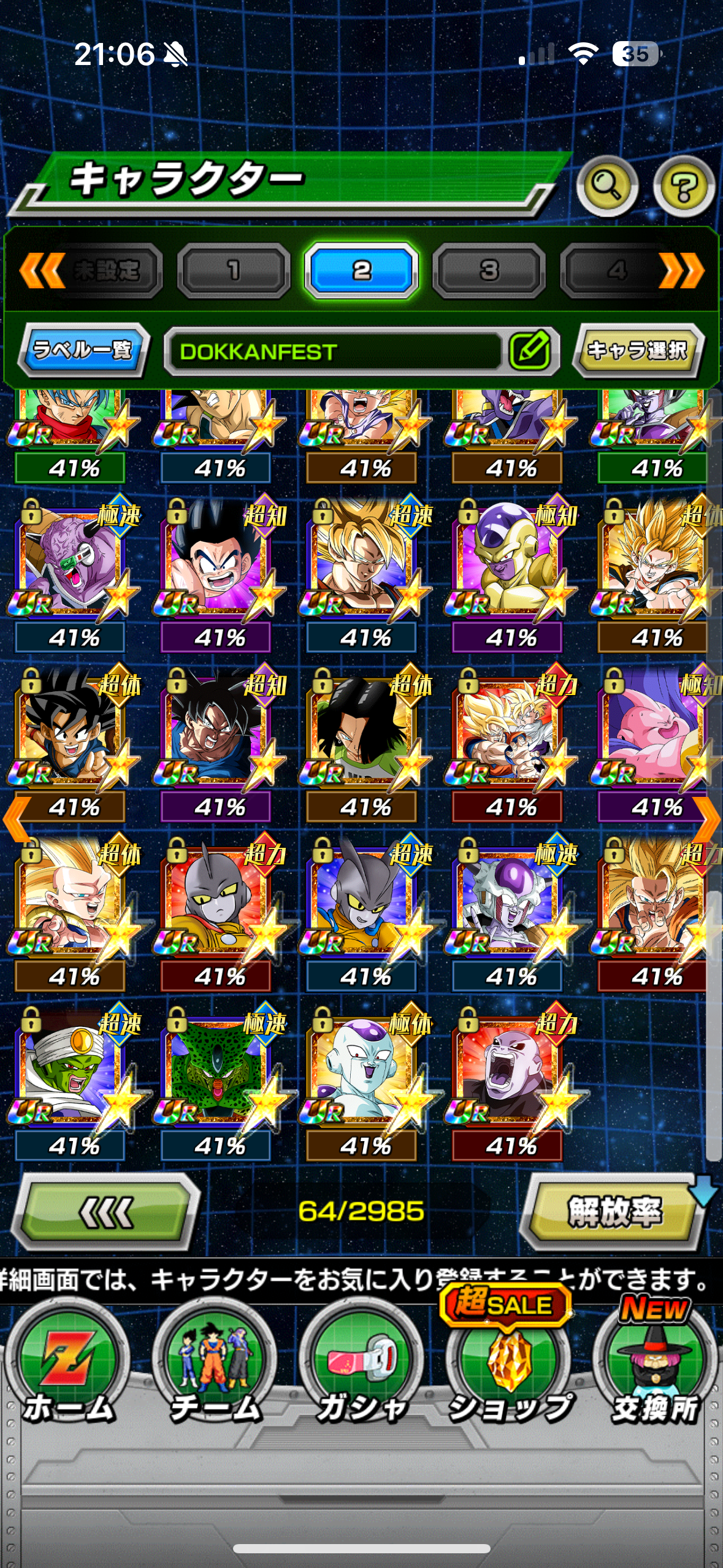Tap the ラベル一覧 button
The image size is (723, 1568).
(x=83, y=350)
